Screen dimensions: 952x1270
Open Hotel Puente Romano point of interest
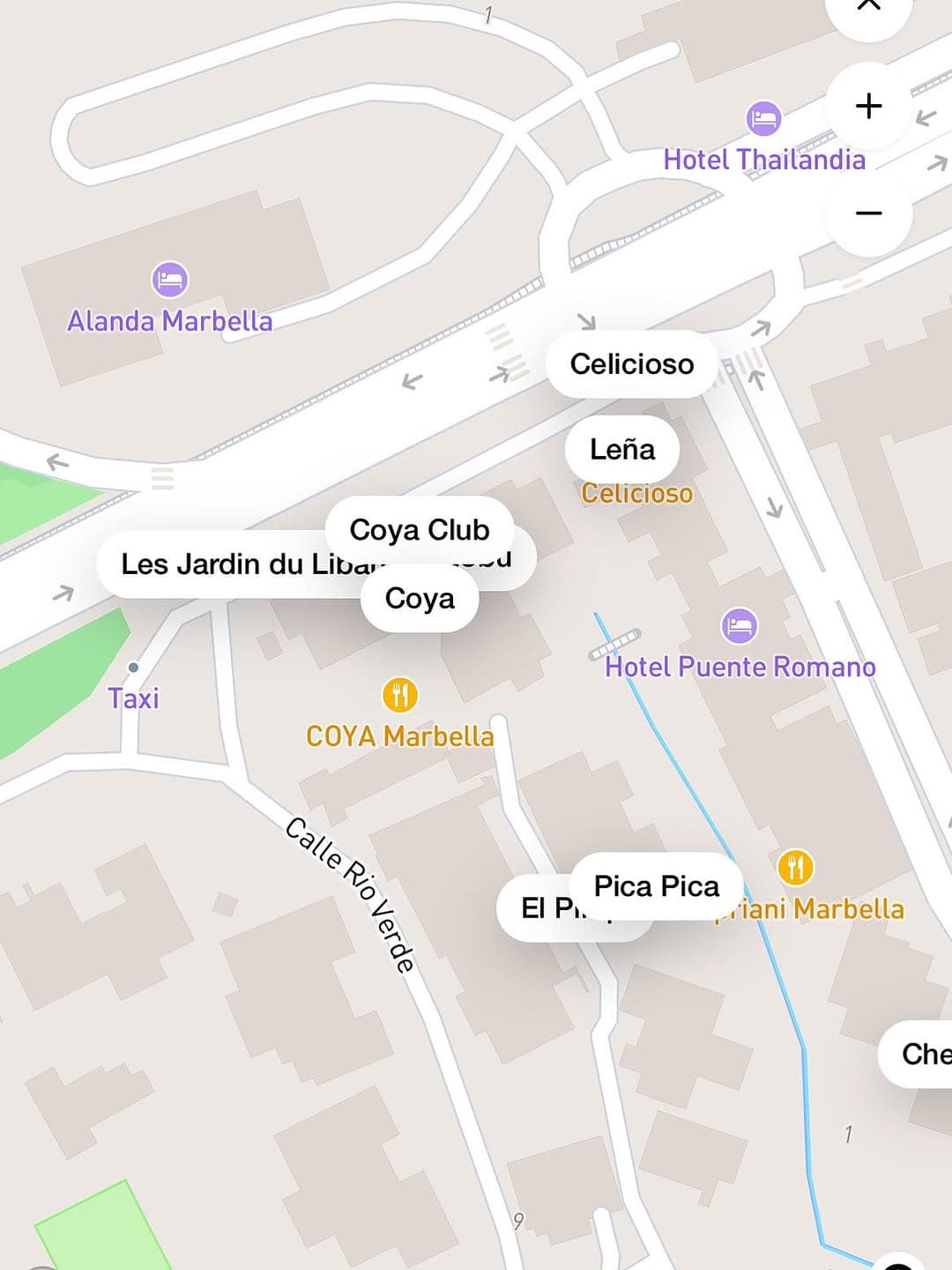tap(739, 626)
